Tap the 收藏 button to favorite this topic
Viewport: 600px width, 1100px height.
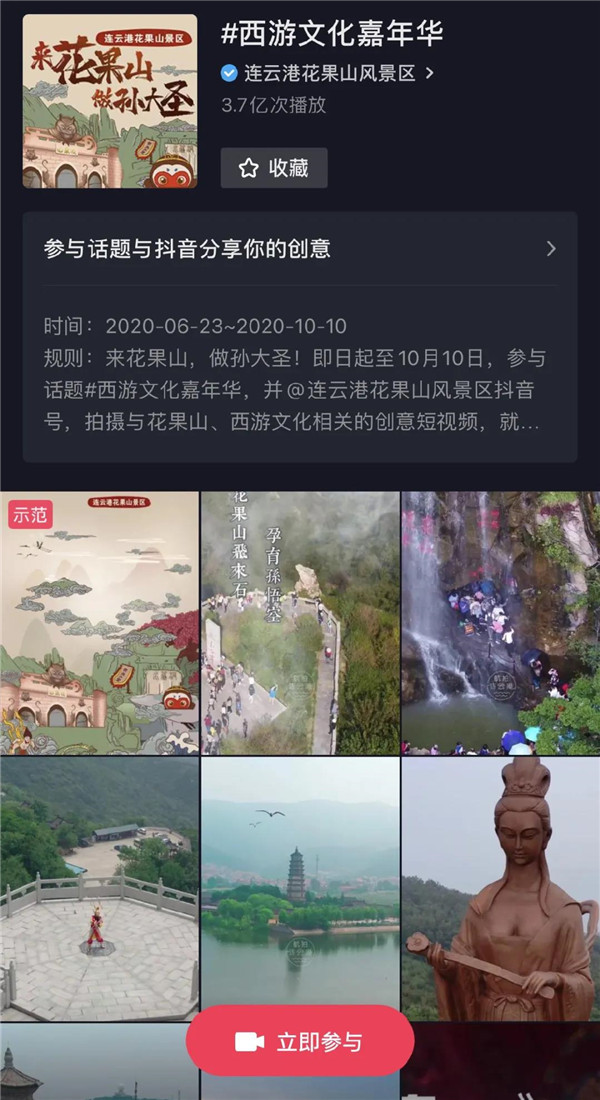[274, 168]
